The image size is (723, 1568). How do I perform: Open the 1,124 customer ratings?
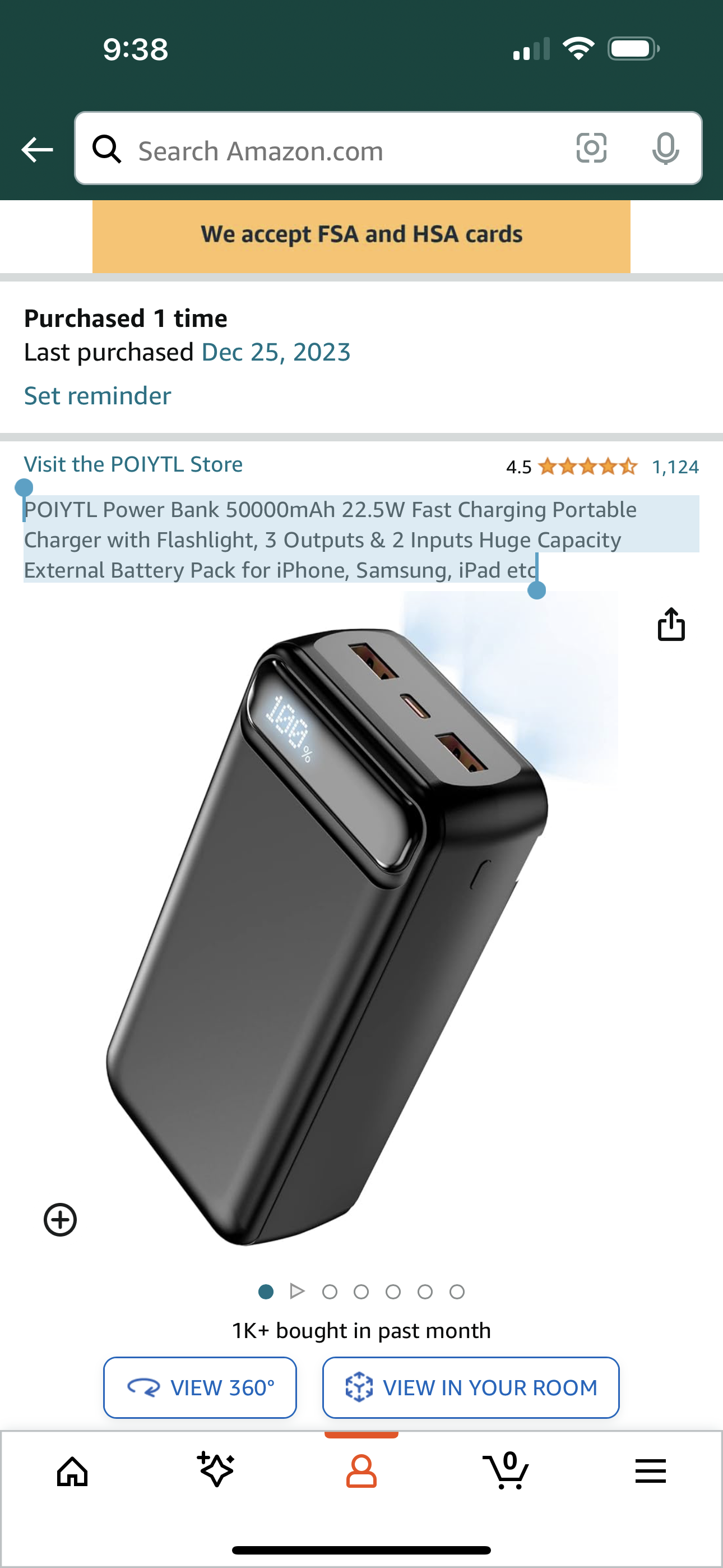coord(674,467)
